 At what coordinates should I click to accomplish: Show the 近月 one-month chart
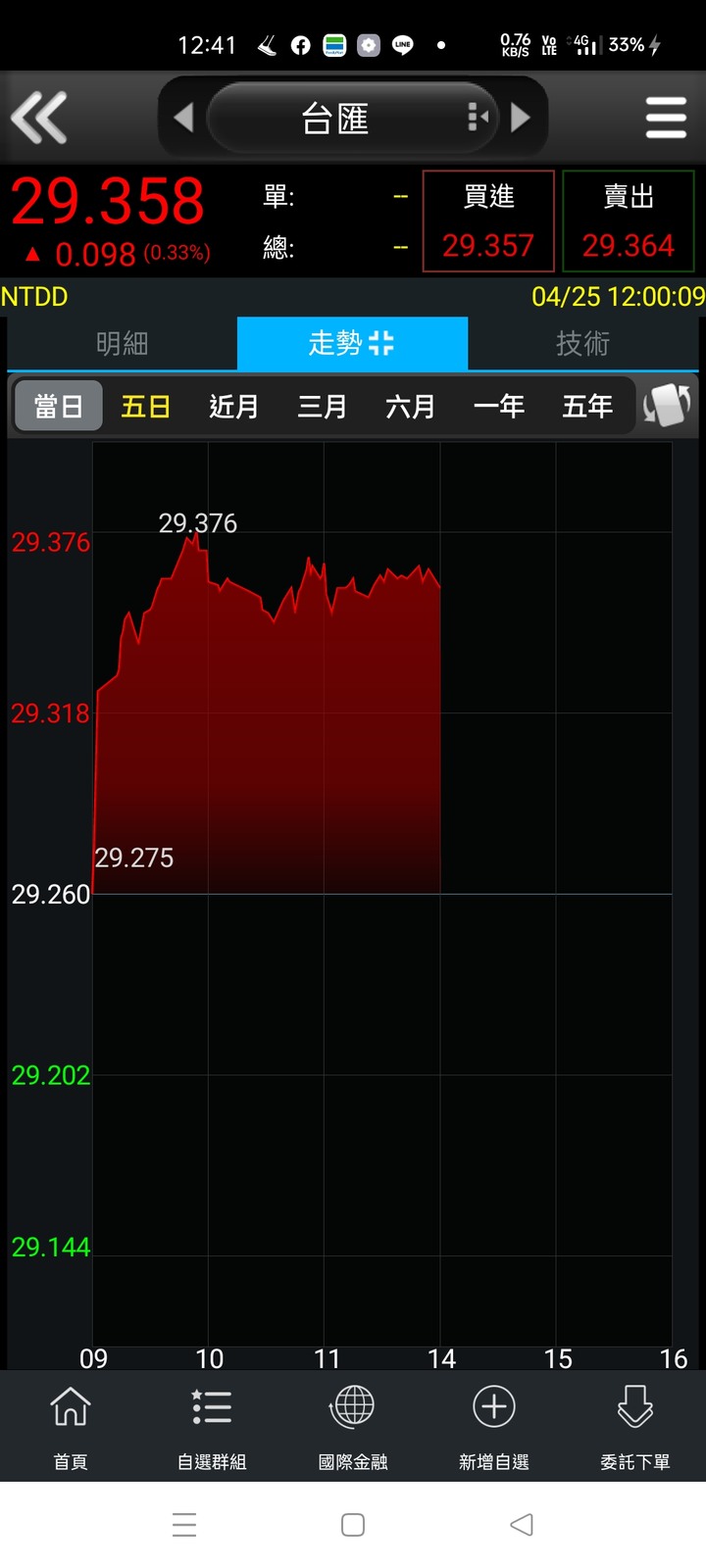click(234, 406)
